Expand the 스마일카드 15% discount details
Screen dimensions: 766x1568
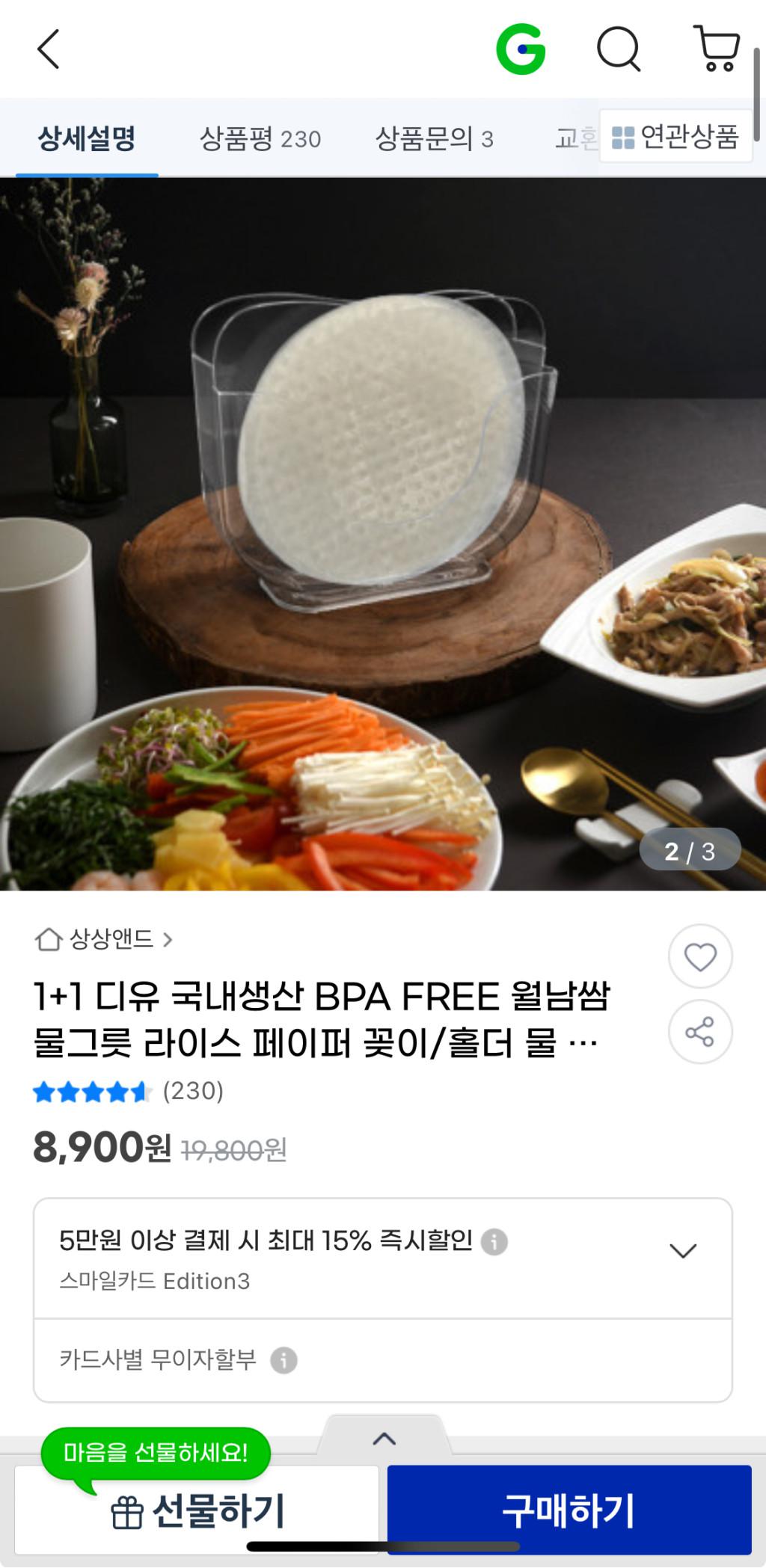[x=682, y=1251]
